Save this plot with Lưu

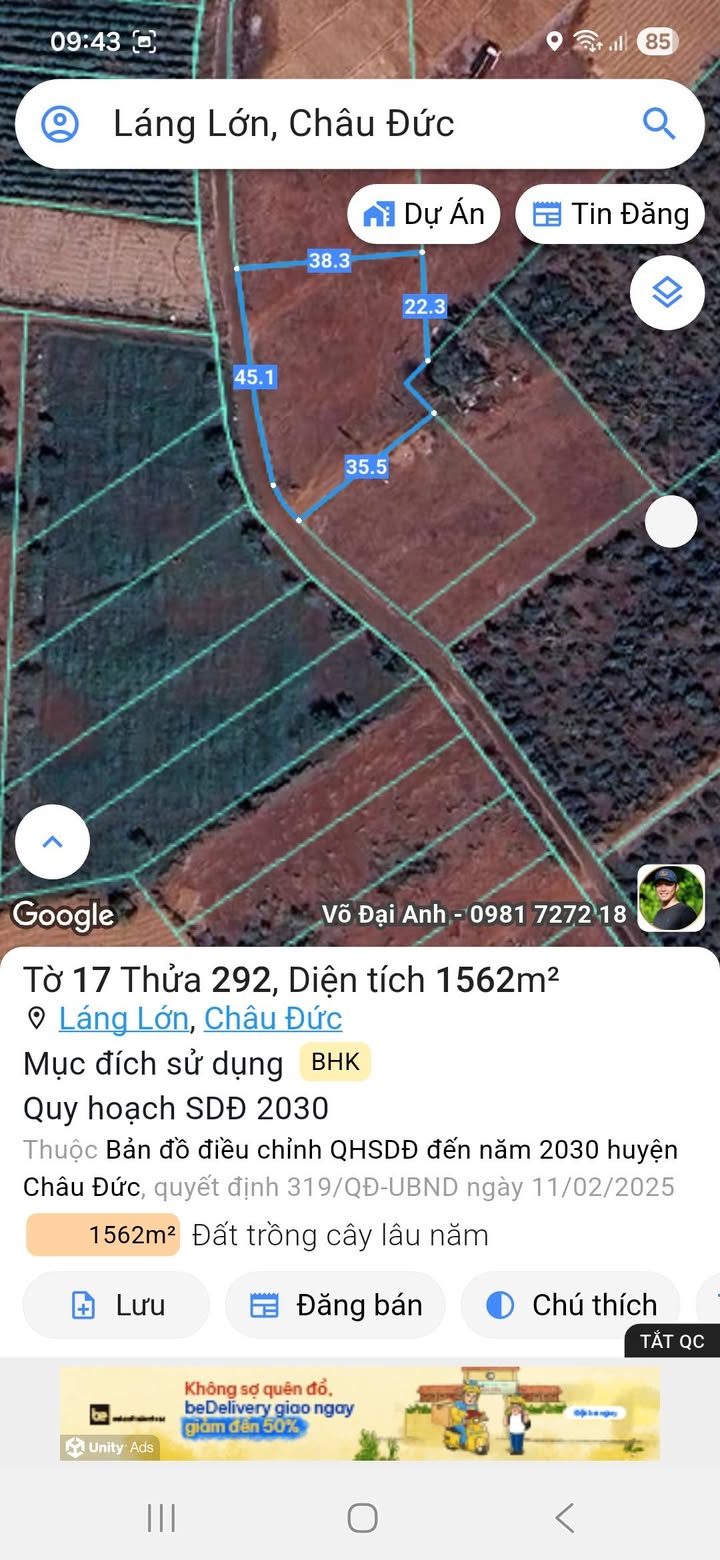(x=116, y=1305)
